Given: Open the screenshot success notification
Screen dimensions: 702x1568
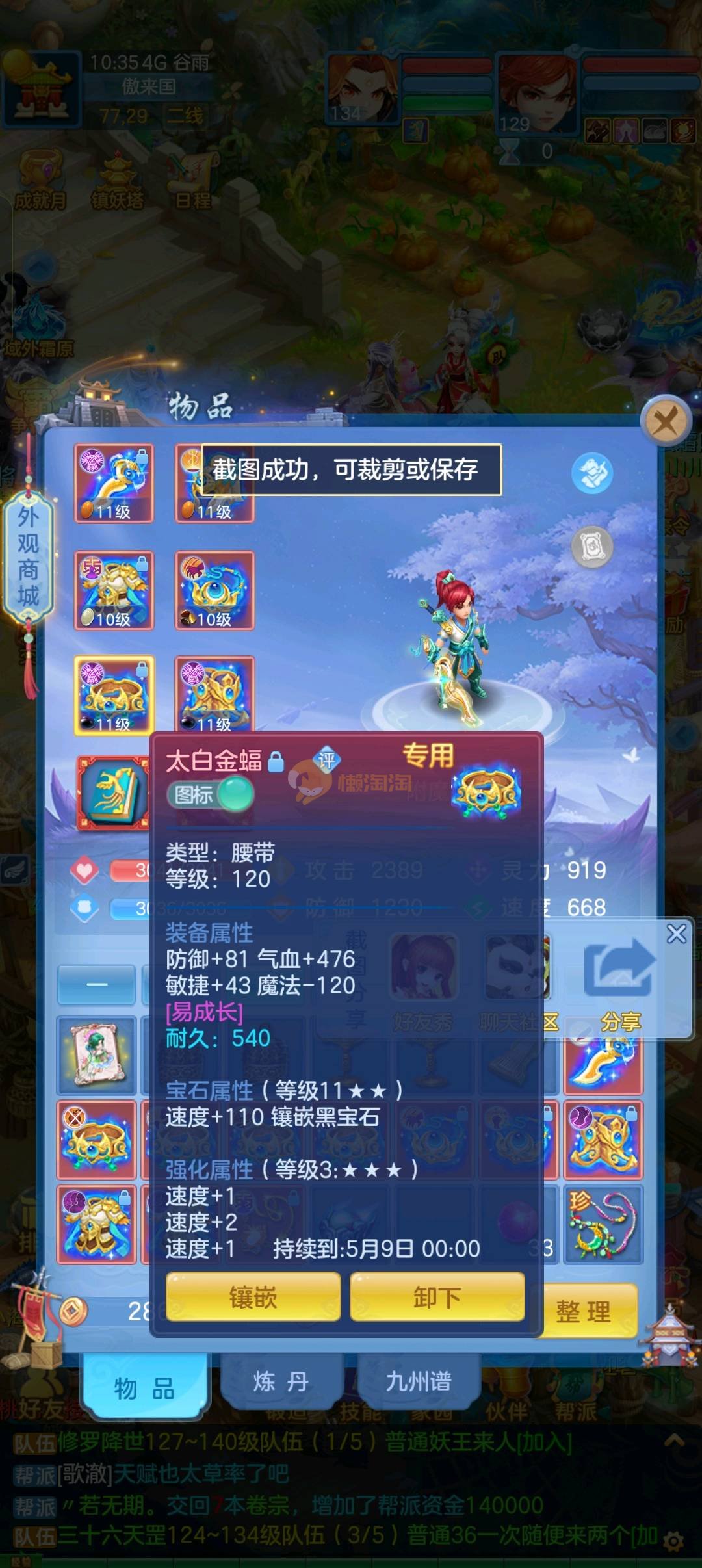Looking at the screenshot, I should (x=351, y=469).
